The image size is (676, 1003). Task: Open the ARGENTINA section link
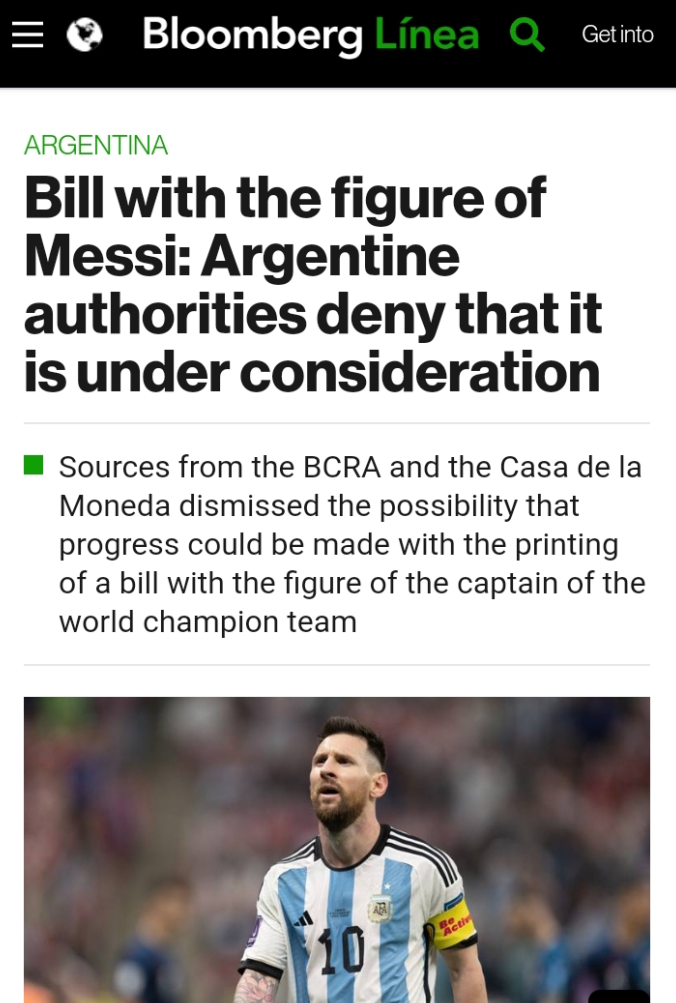96,145
